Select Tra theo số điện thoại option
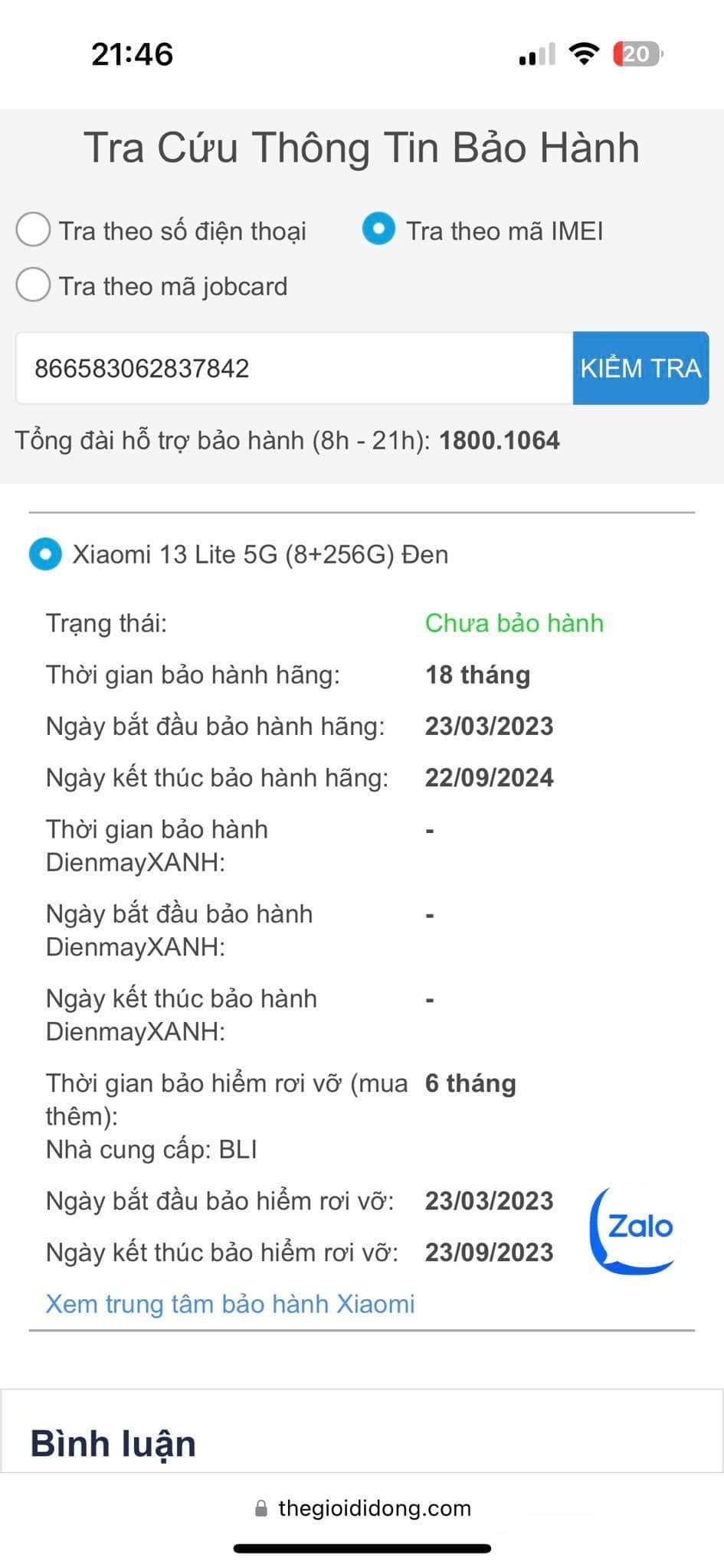 coord(34,230)
